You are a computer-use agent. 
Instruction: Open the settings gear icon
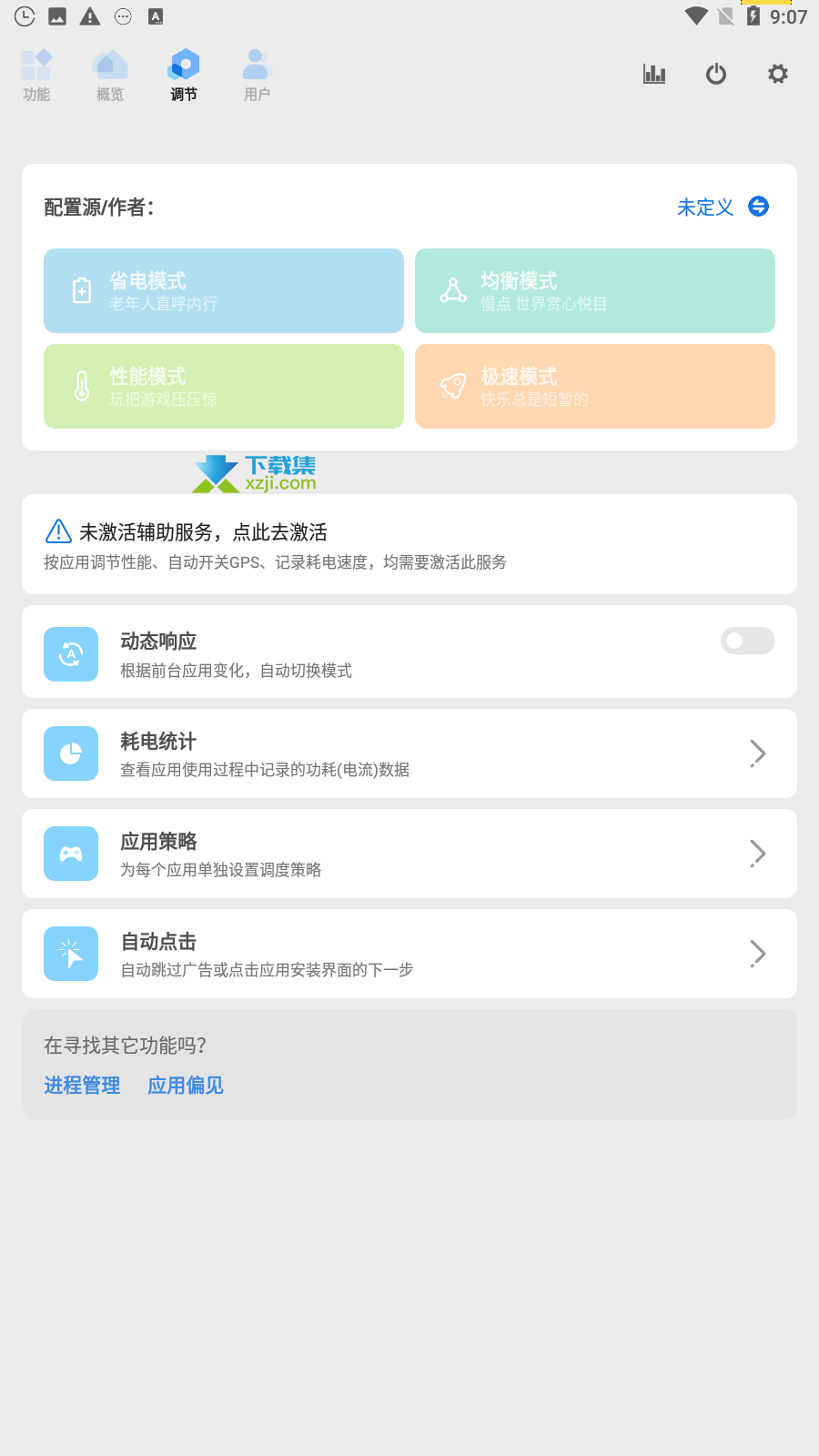click(x=778, y=74)
